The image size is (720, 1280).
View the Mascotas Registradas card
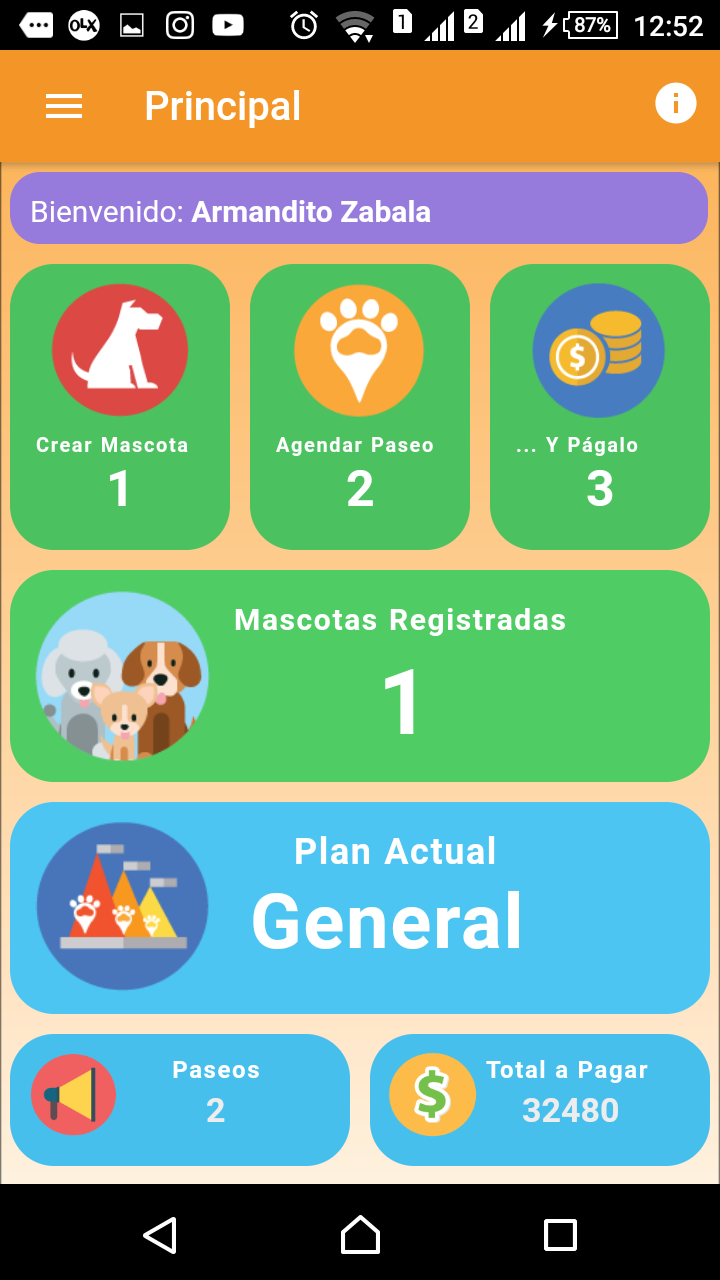pos(360,676)
